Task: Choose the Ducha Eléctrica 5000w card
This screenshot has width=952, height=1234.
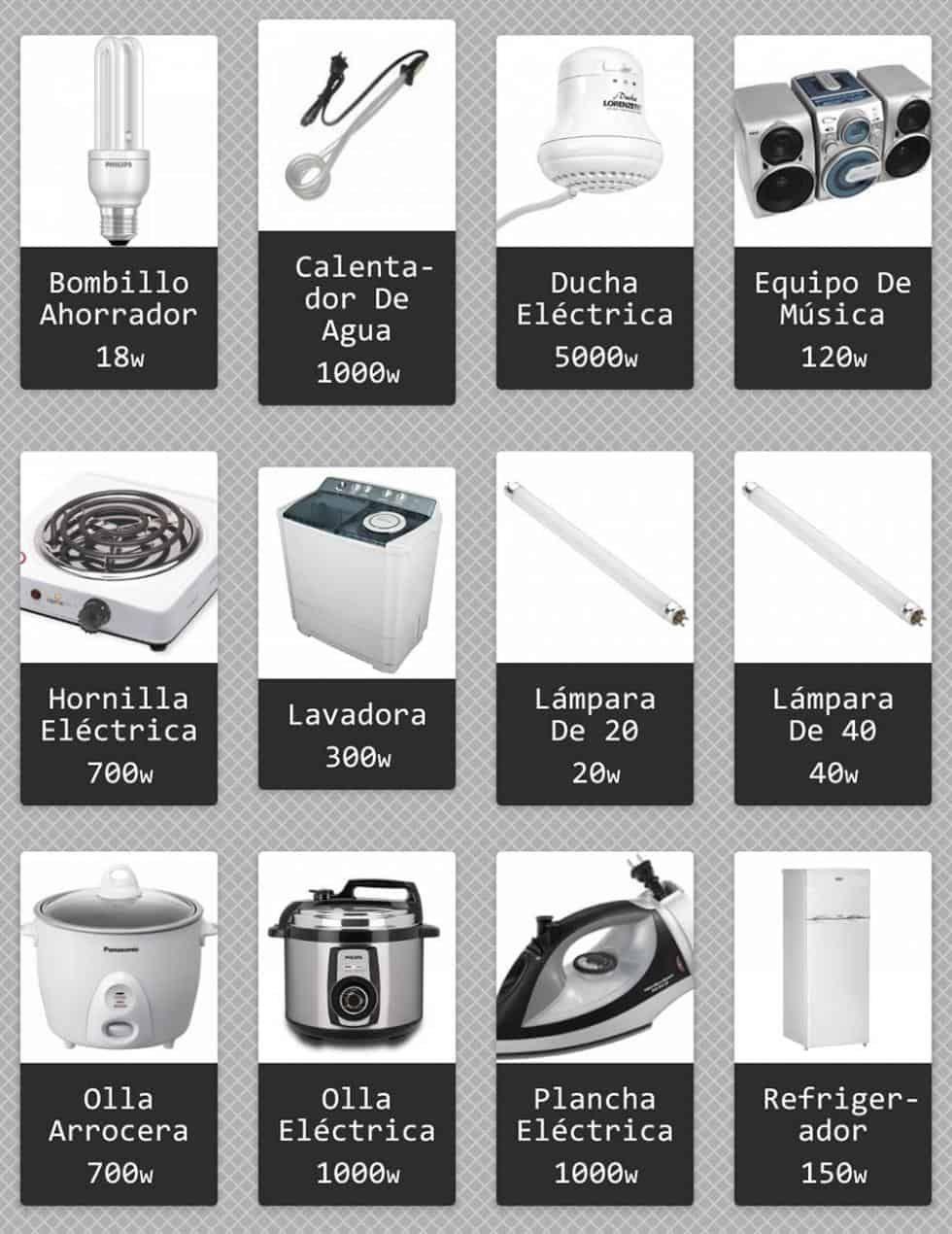Action: 595,212
